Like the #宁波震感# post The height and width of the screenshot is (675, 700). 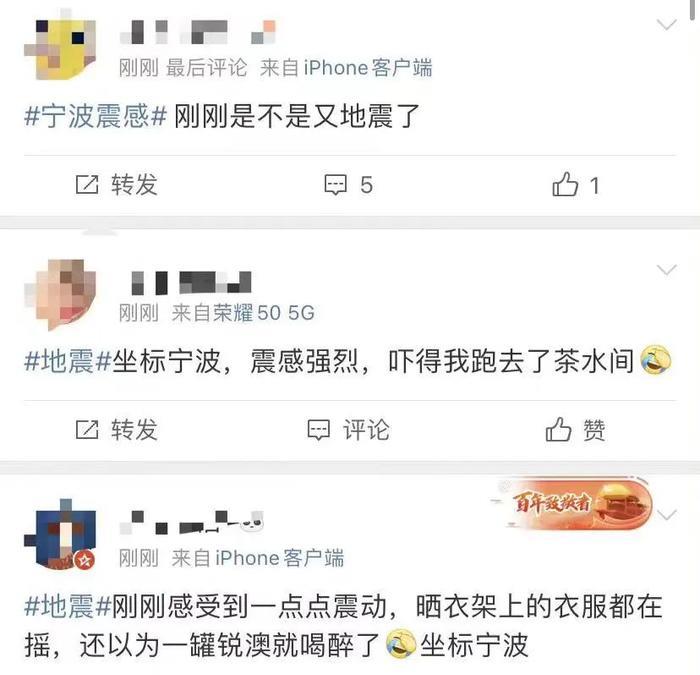(x=576, y=185)
